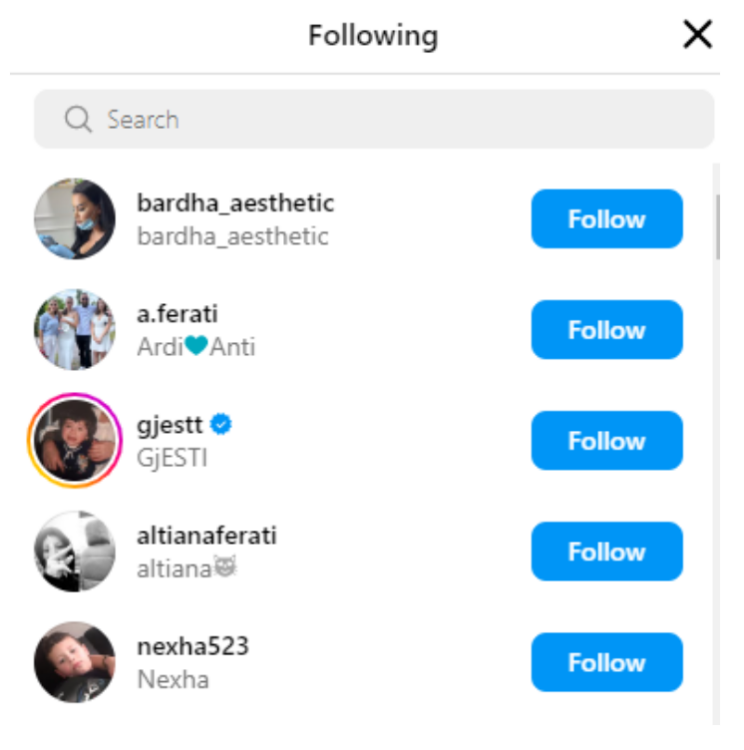Close the Following dialog
The width and height of the screenshot is (744, 750).
[x=697, y=36]
